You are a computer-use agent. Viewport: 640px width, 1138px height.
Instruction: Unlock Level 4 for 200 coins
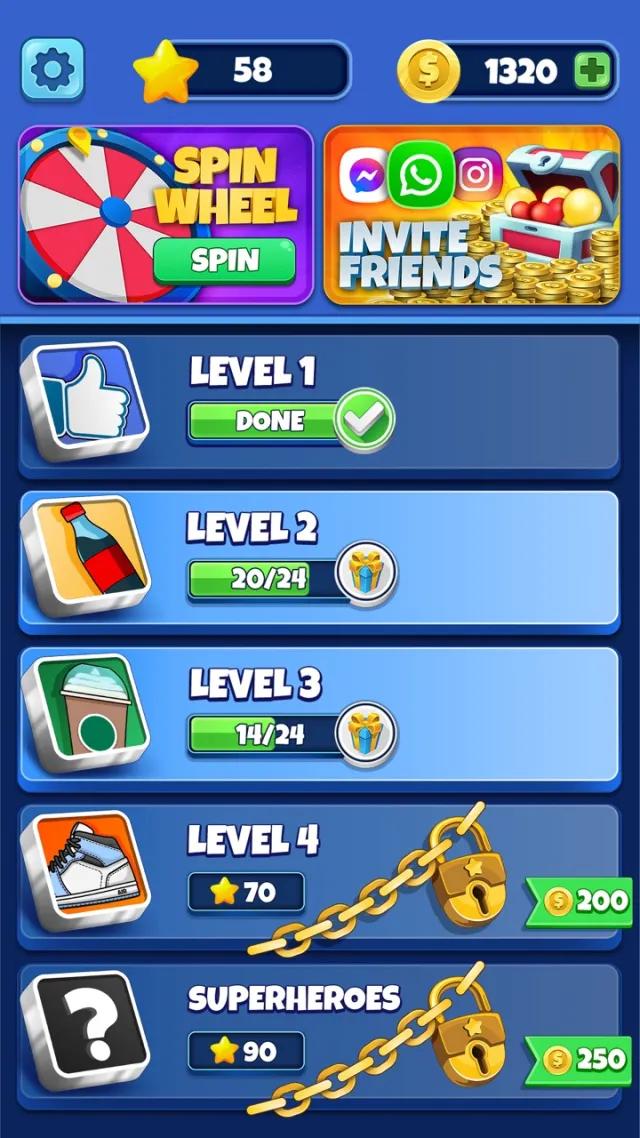pos(580,901)
